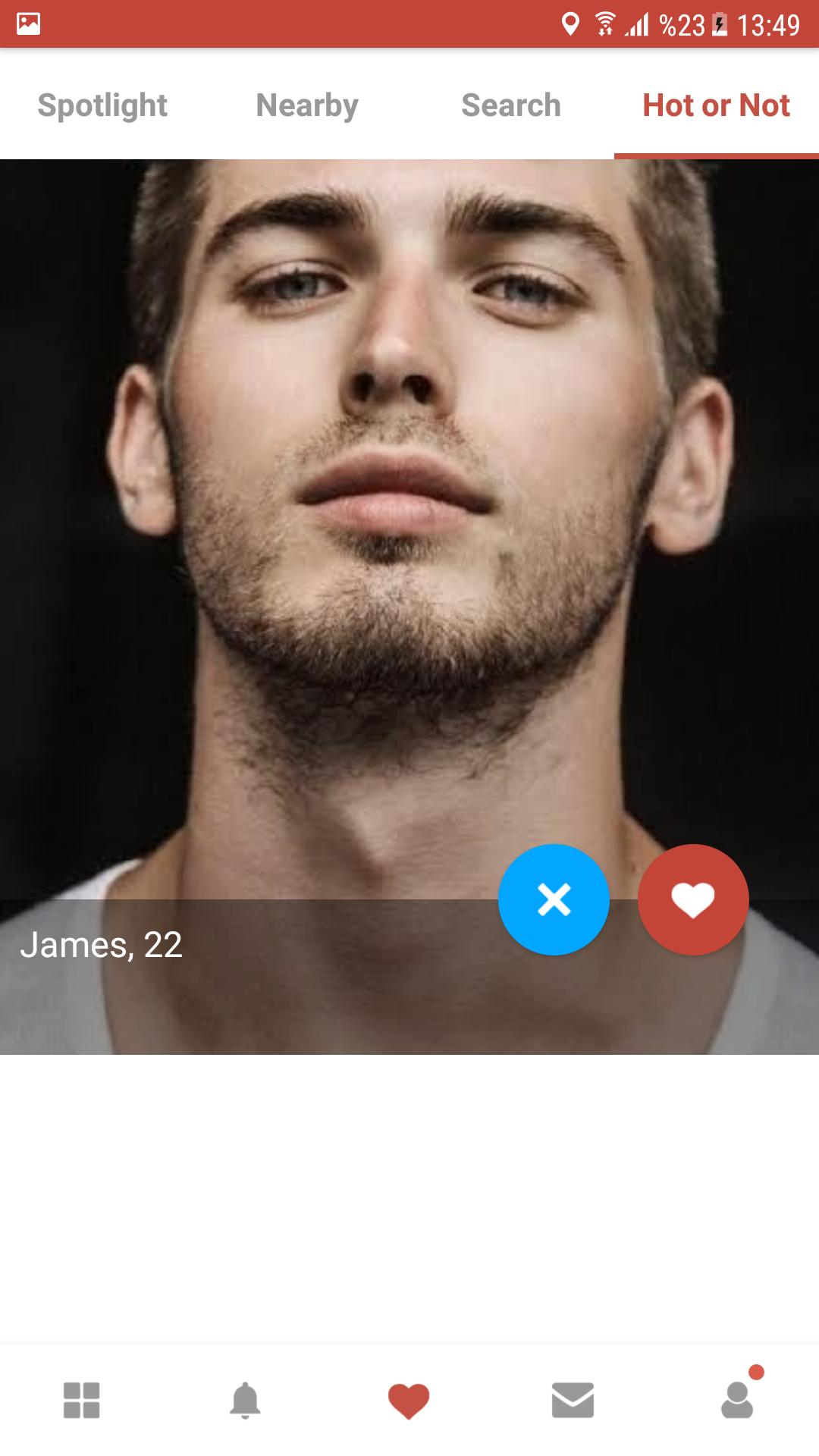Select the Hot or Not tab
Image resolution: width=819 pixels, height=1456 pixels.
point(716,105)
